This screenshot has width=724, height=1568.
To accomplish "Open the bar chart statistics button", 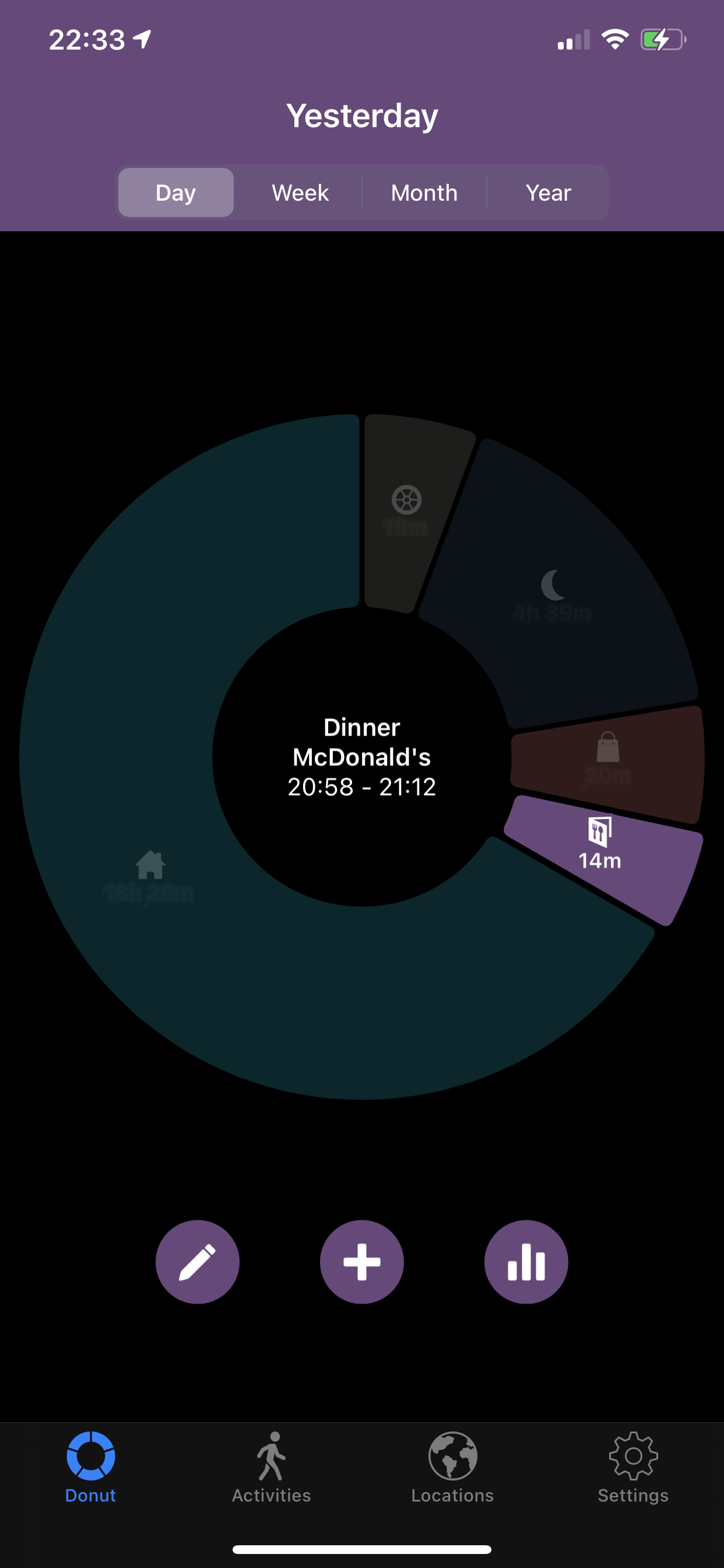I will (526, 1262).
